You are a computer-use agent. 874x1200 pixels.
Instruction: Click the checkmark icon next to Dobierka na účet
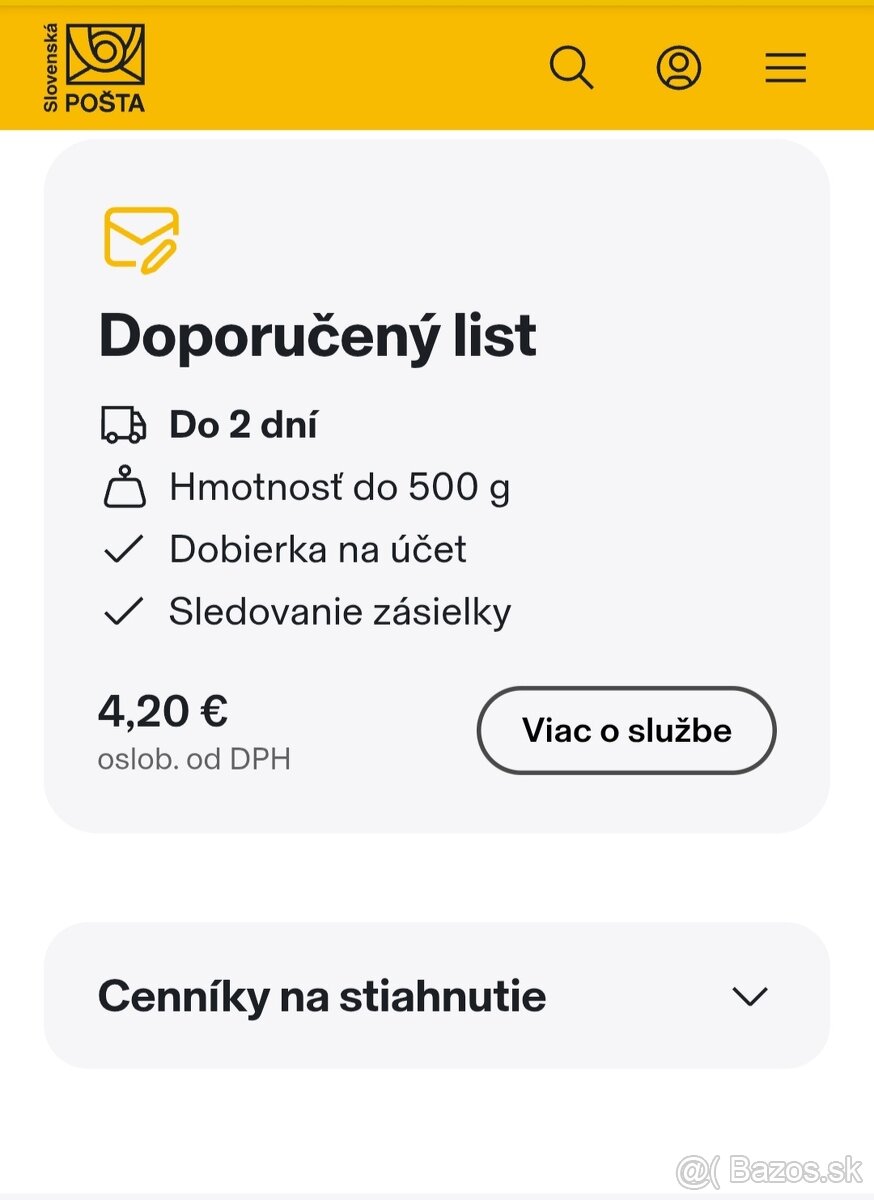122,548
